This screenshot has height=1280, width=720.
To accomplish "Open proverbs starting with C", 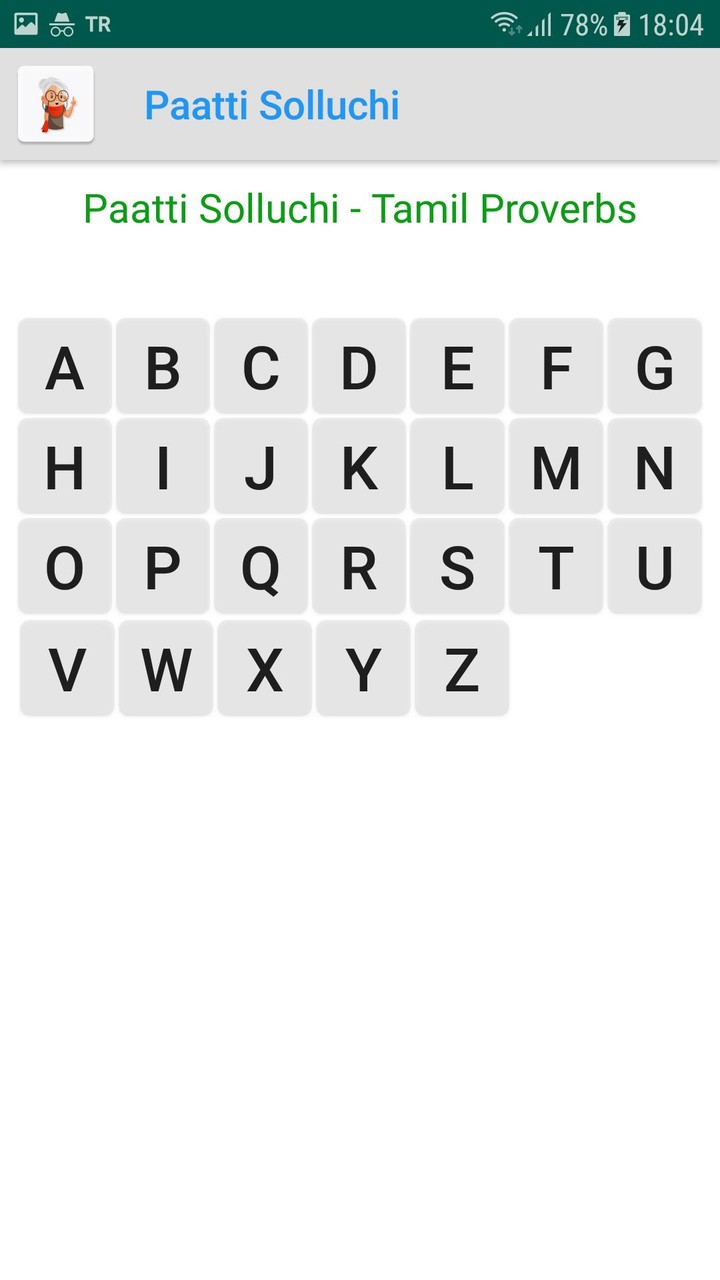I will 261,367.
